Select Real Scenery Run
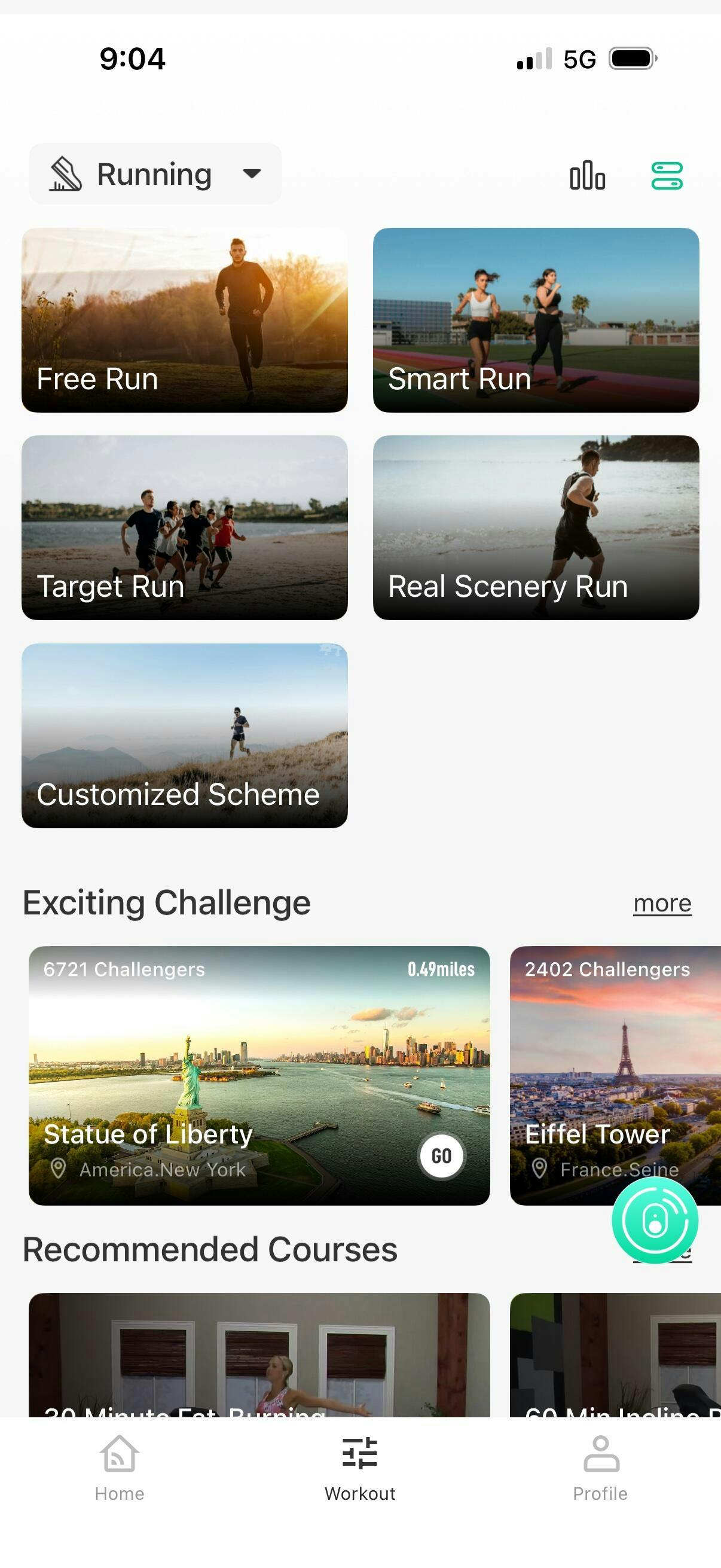This screenshot has height=1568, width=721. (x=536, y=527)
